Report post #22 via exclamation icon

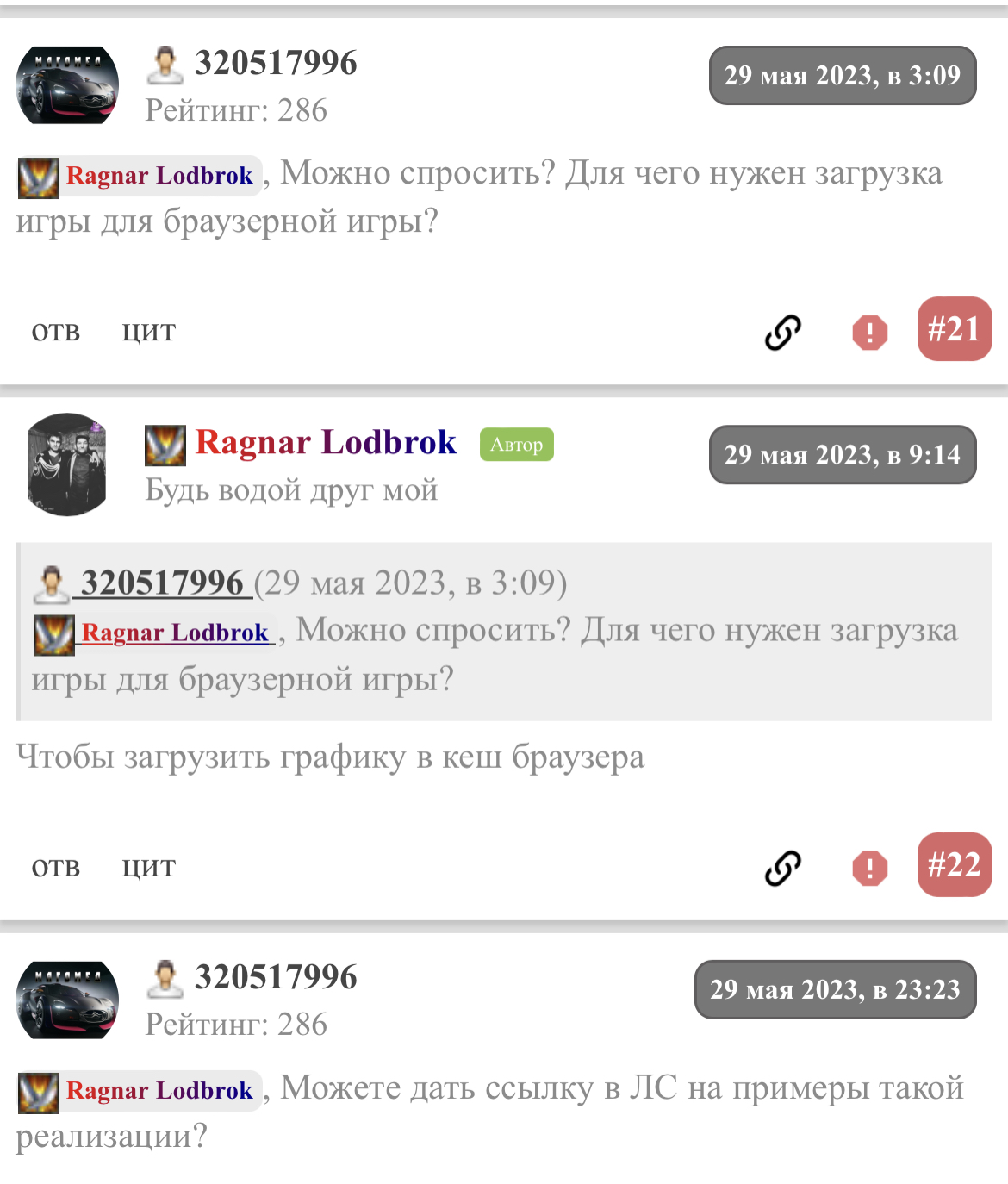[x=869, y=868]
